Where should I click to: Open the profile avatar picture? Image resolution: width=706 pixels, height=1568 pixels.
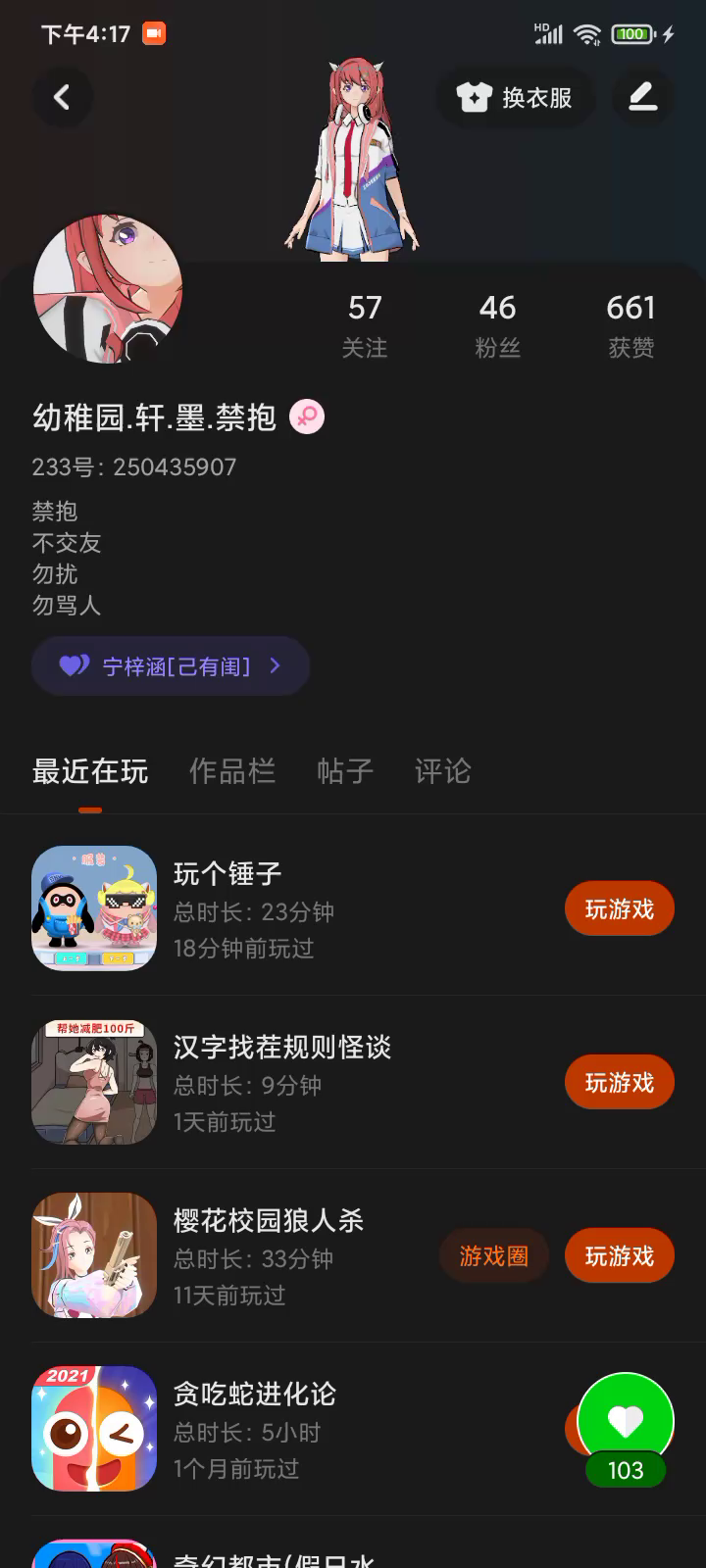click(108, 289)
